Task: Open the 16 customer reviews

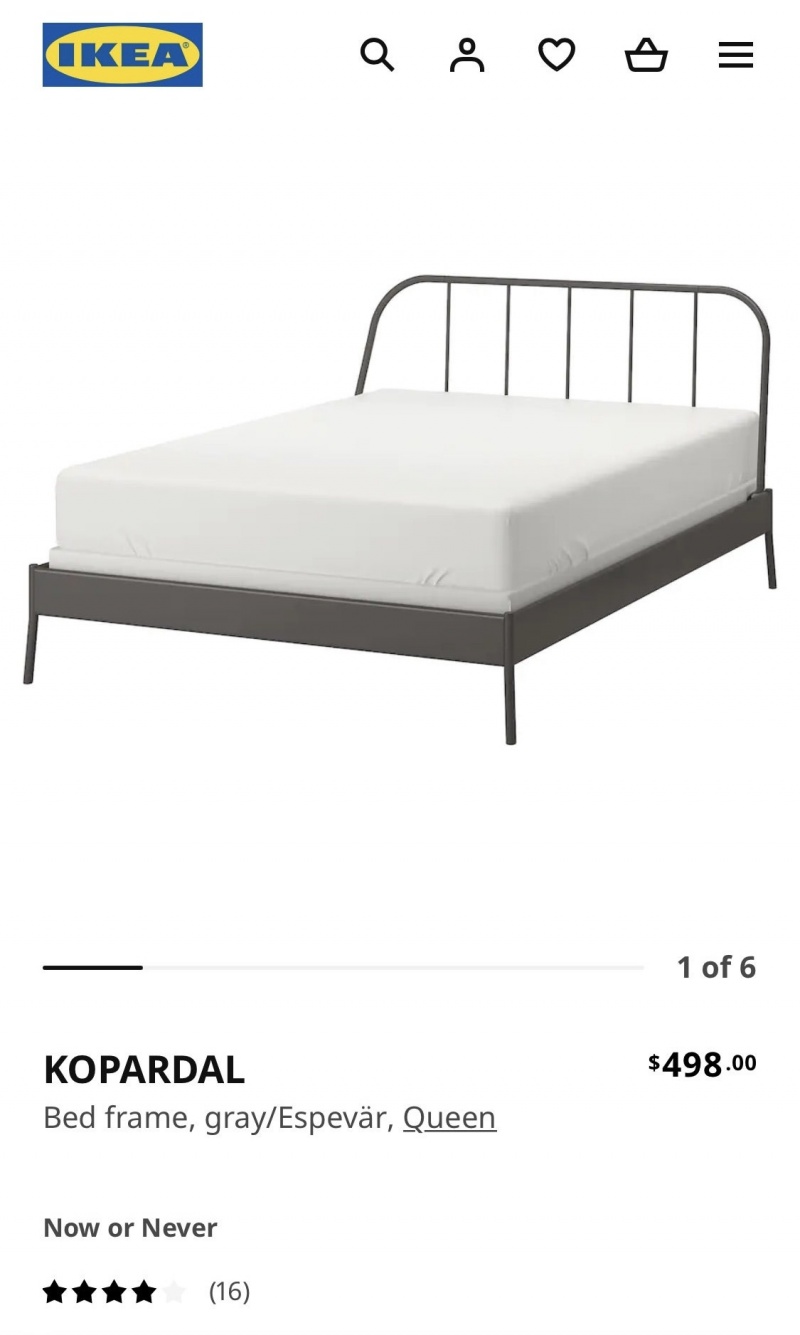Action: click(228, 1291)
